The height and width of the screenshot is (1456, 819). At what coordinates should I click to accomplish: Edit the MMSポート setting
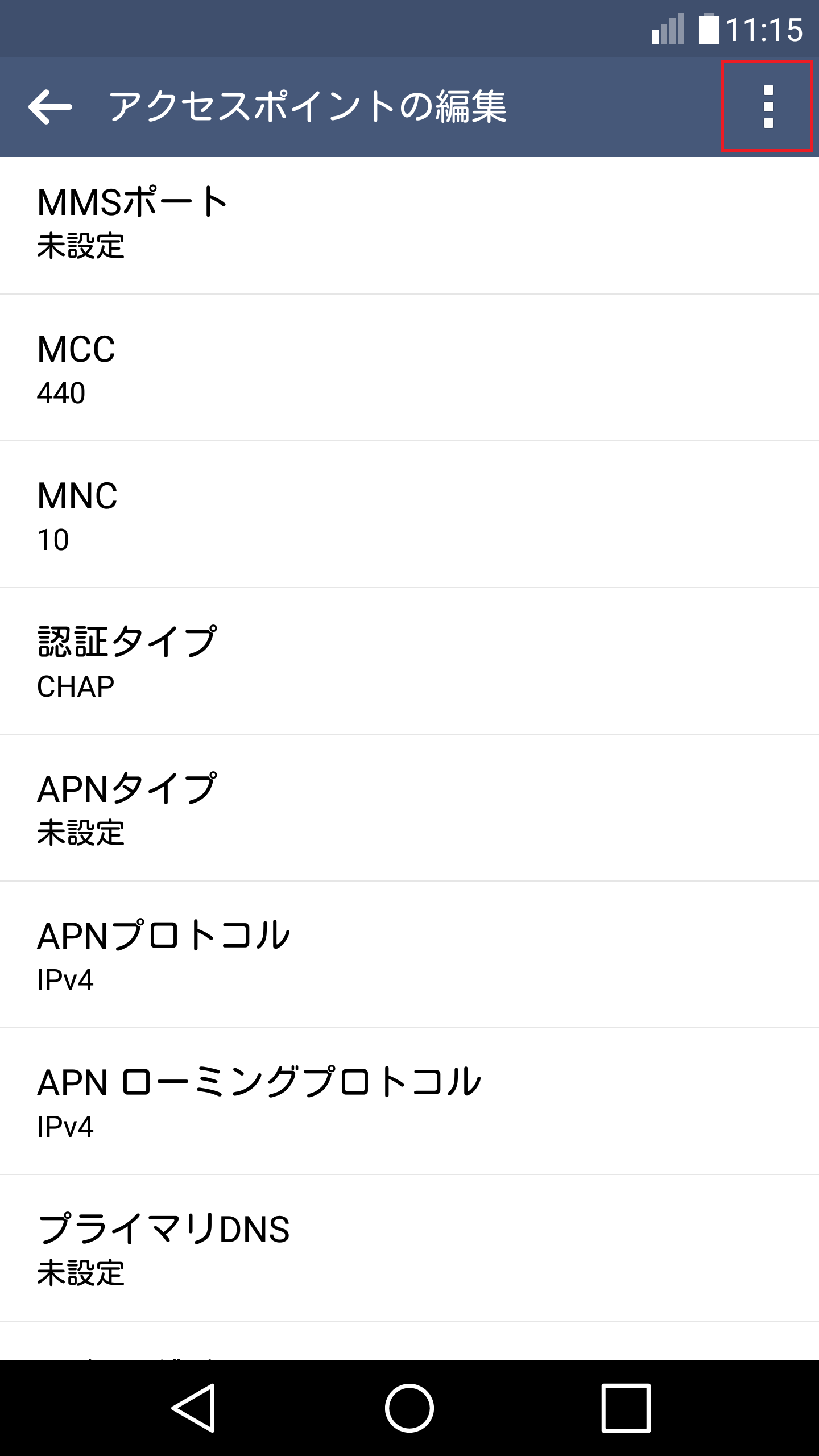tap(409, 223)
